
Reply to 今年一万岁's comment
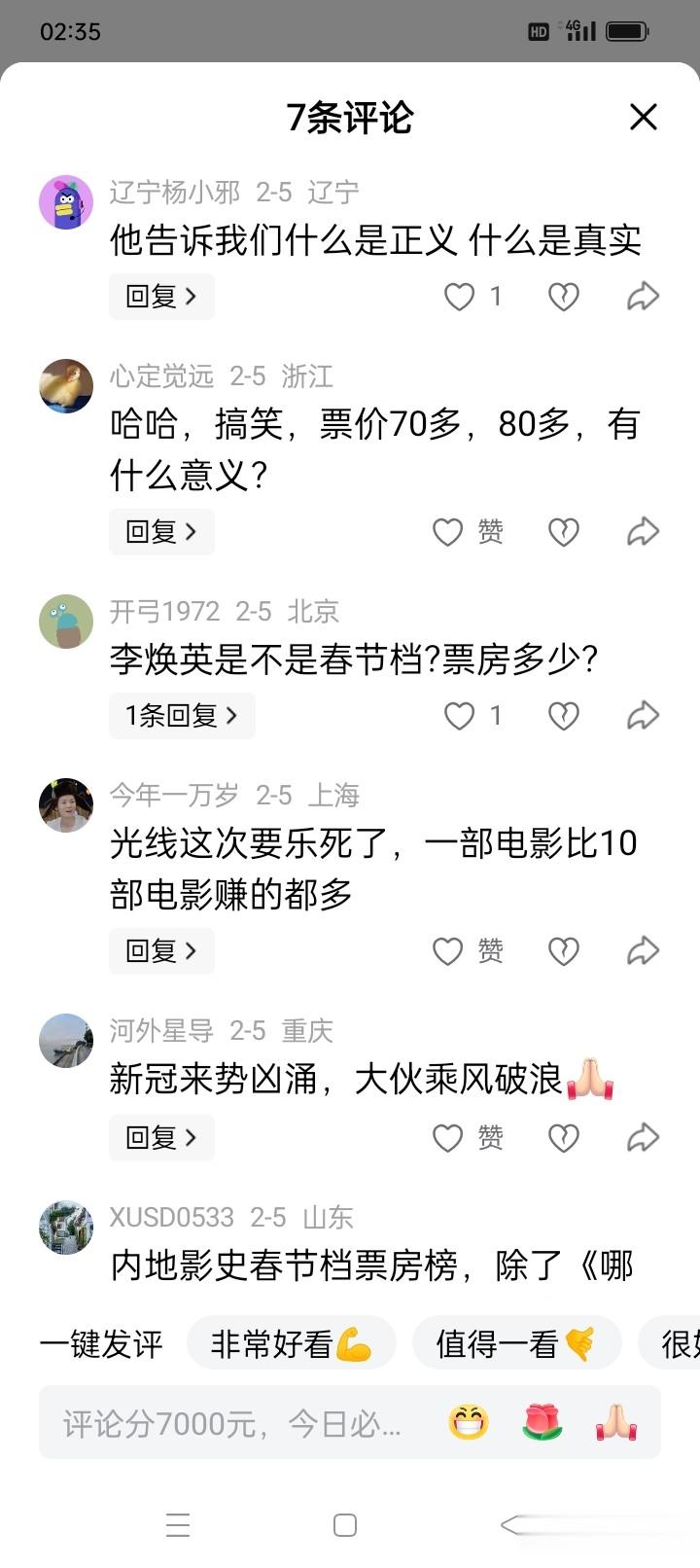tap(161, 951)
